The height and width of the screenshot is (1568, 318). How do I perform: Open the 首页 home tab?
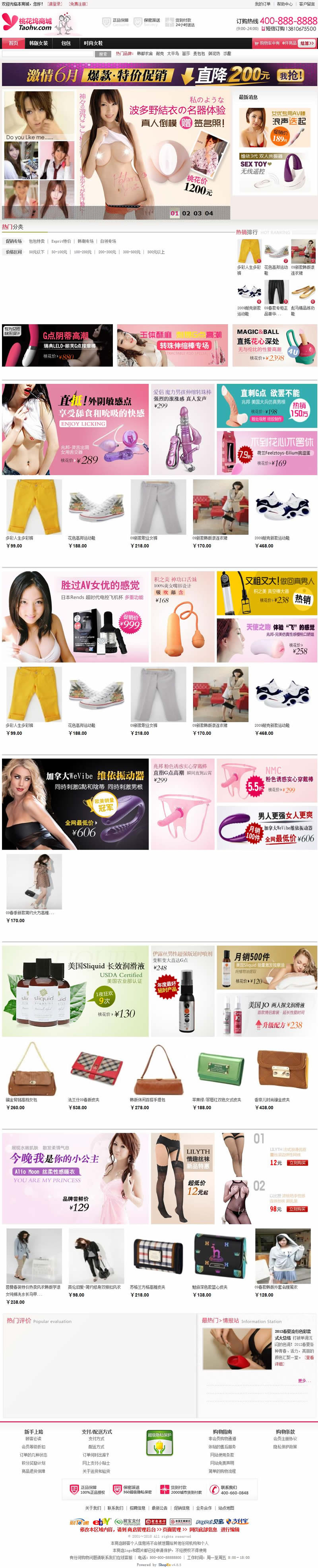tap(13, 43)
